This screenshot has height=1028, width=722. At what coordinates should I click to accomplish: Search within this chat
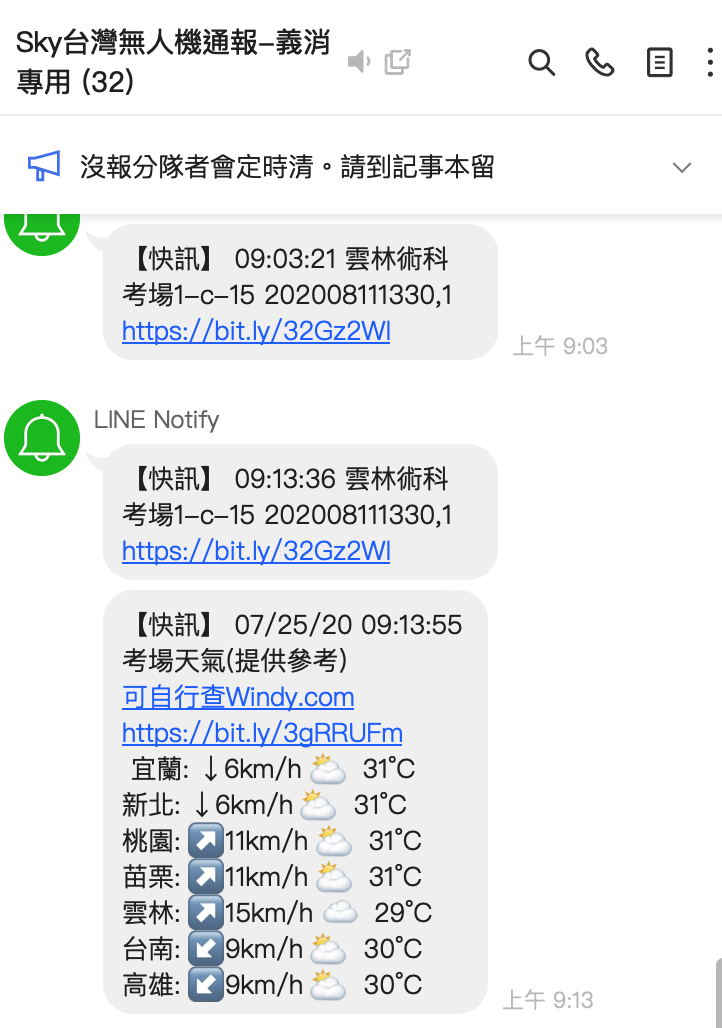tap(541, 63)
